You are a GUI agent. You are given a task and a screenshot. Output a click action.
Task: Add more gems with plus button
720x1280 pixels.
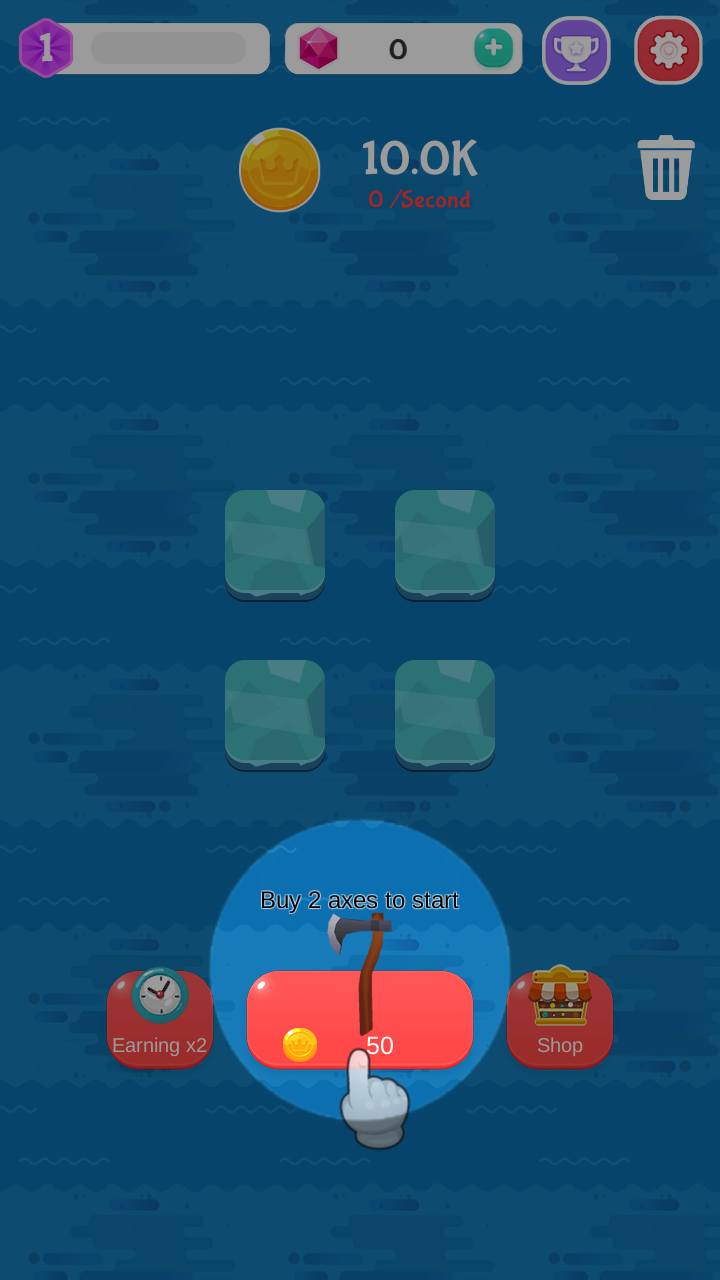(x=493, y=48)
